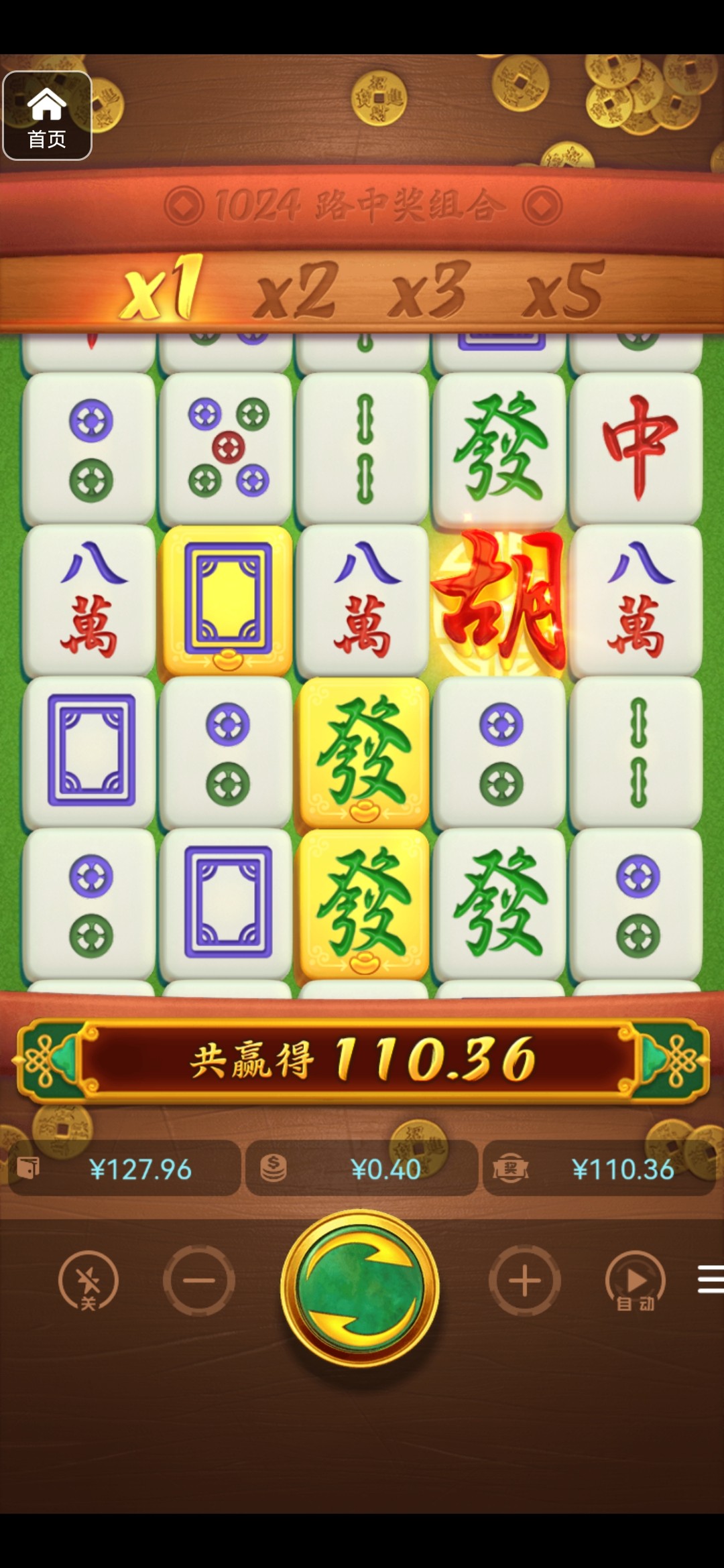Screen dimensions: 724x1568
Task: Open the hamburger menu
Action: [x=711, y=1279]
